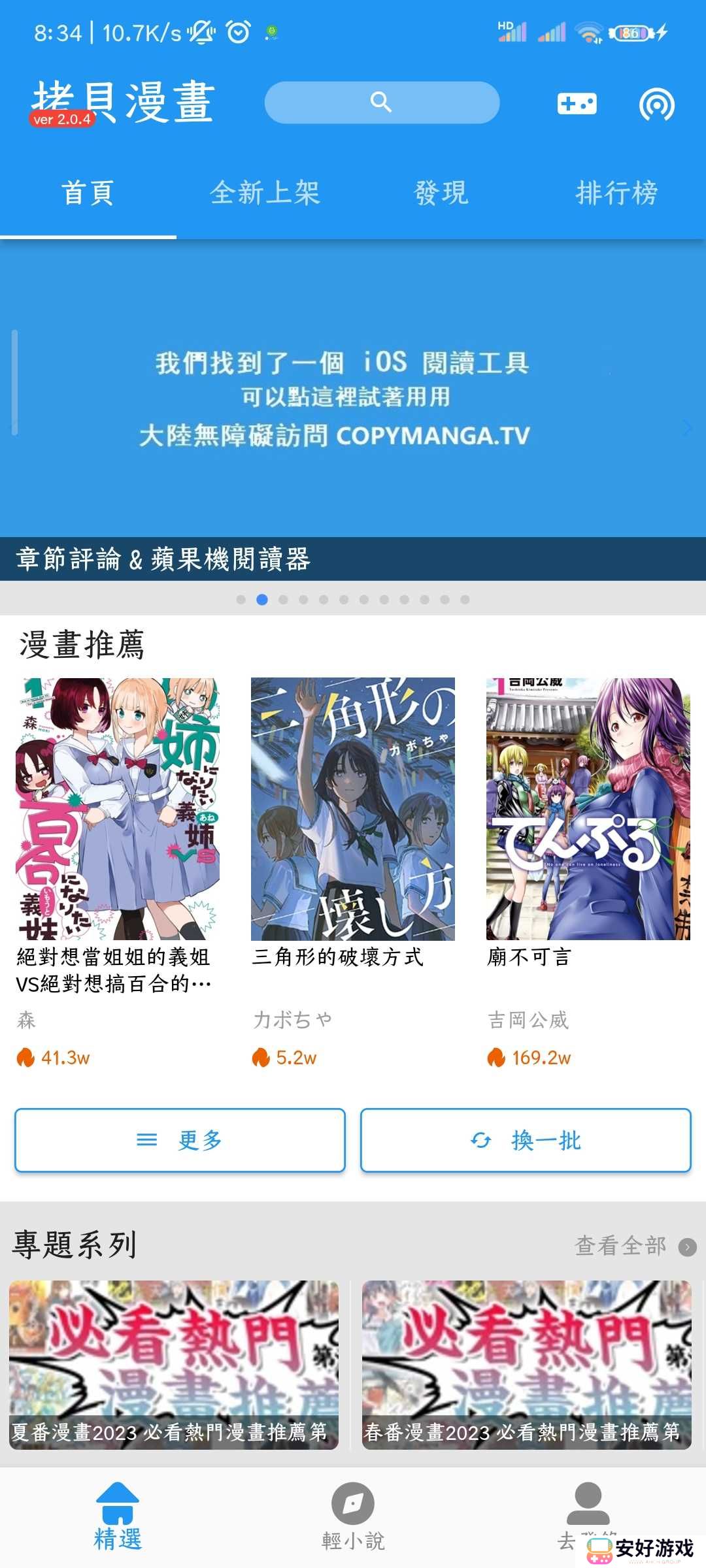Viewport: 706px width, 1568px height.
Task: Open the game controller icon in the header
Action: click(x=575, y=103)
